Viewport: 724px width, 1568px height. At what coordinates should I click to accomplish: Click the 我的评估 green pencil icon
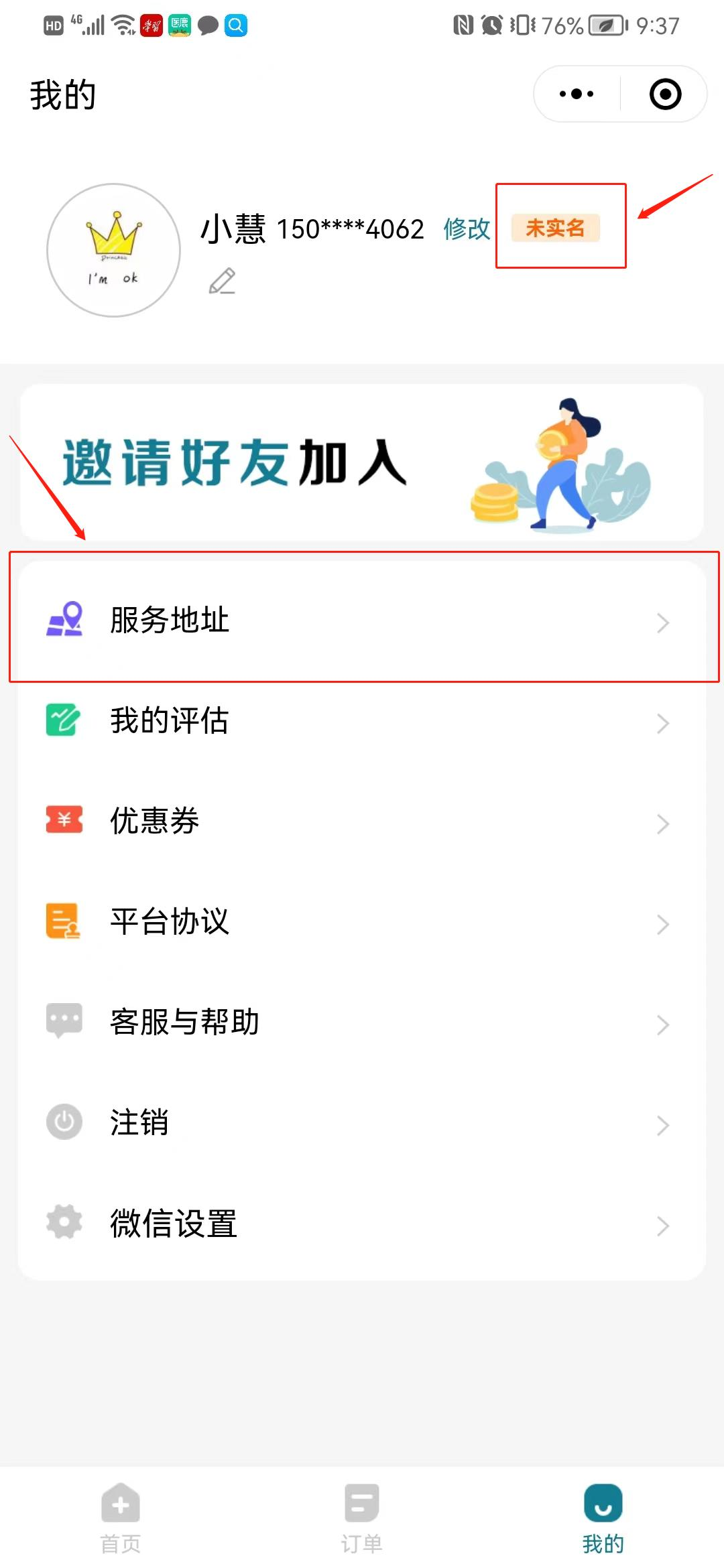tap(63, 720)
